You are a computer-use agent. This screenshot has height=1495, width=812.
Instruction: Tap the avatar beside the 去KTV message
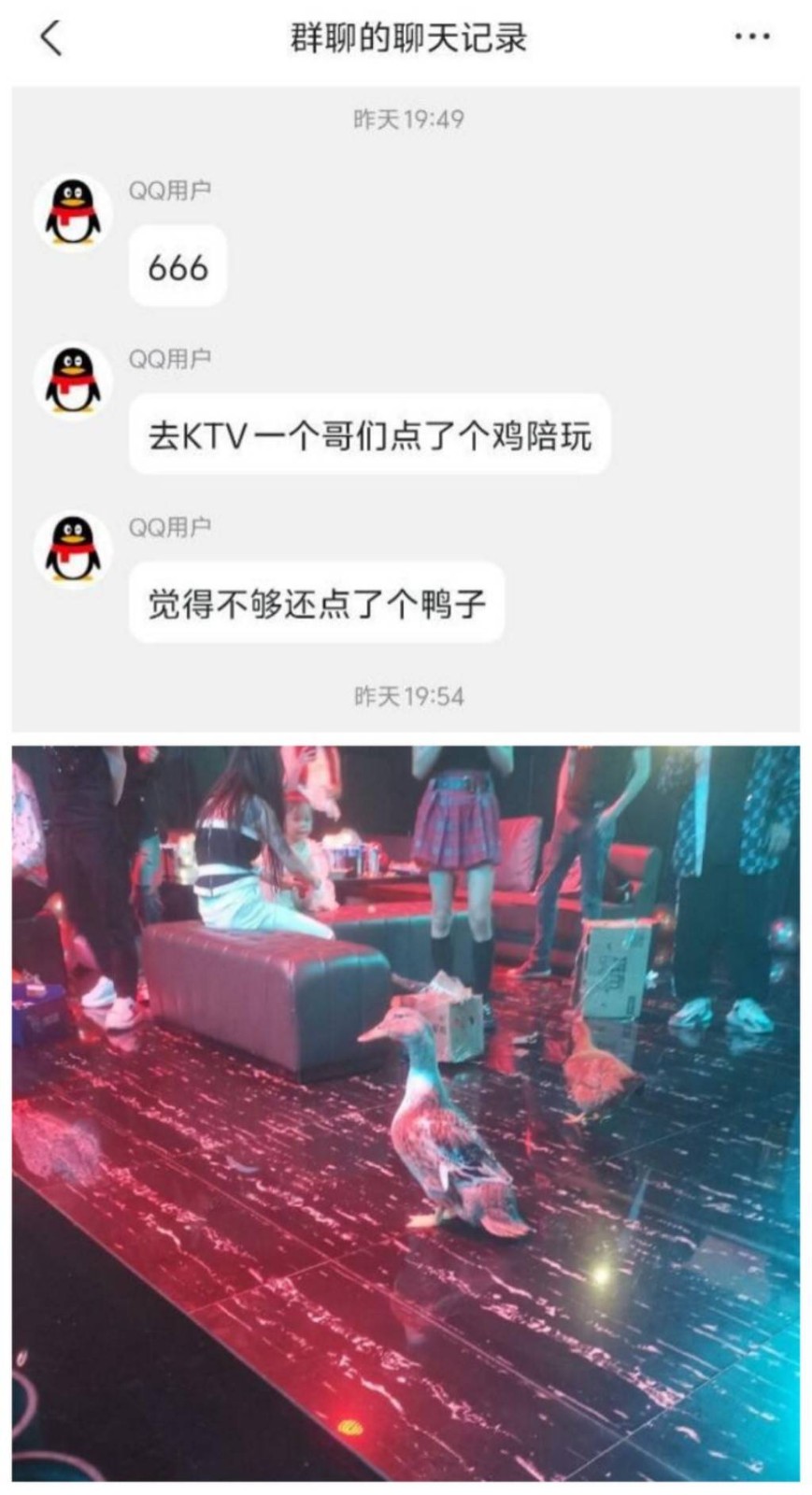[74, 381]
